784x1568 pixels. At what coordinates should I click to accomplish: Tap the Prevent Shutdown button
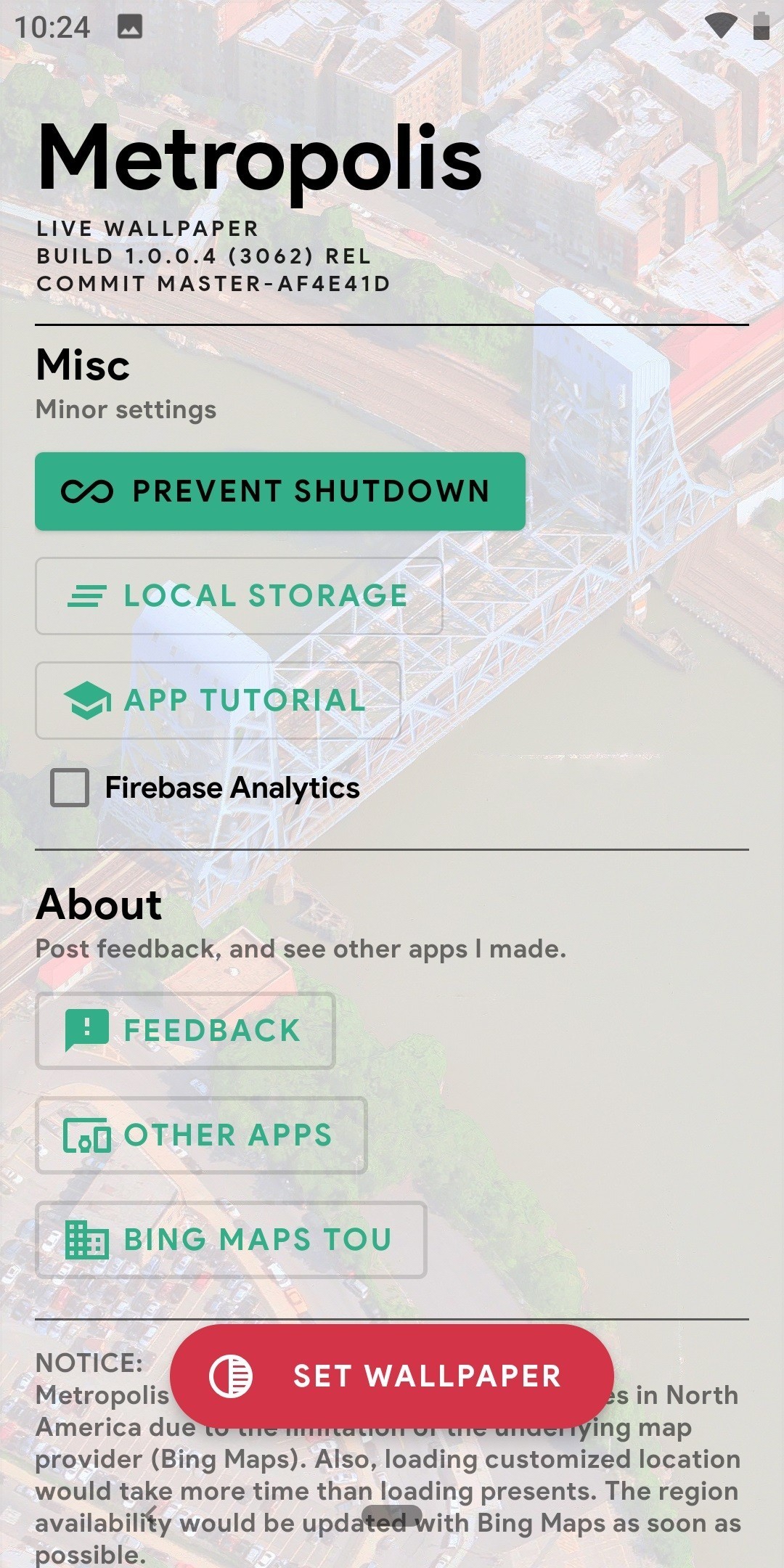tap(280, 491)
